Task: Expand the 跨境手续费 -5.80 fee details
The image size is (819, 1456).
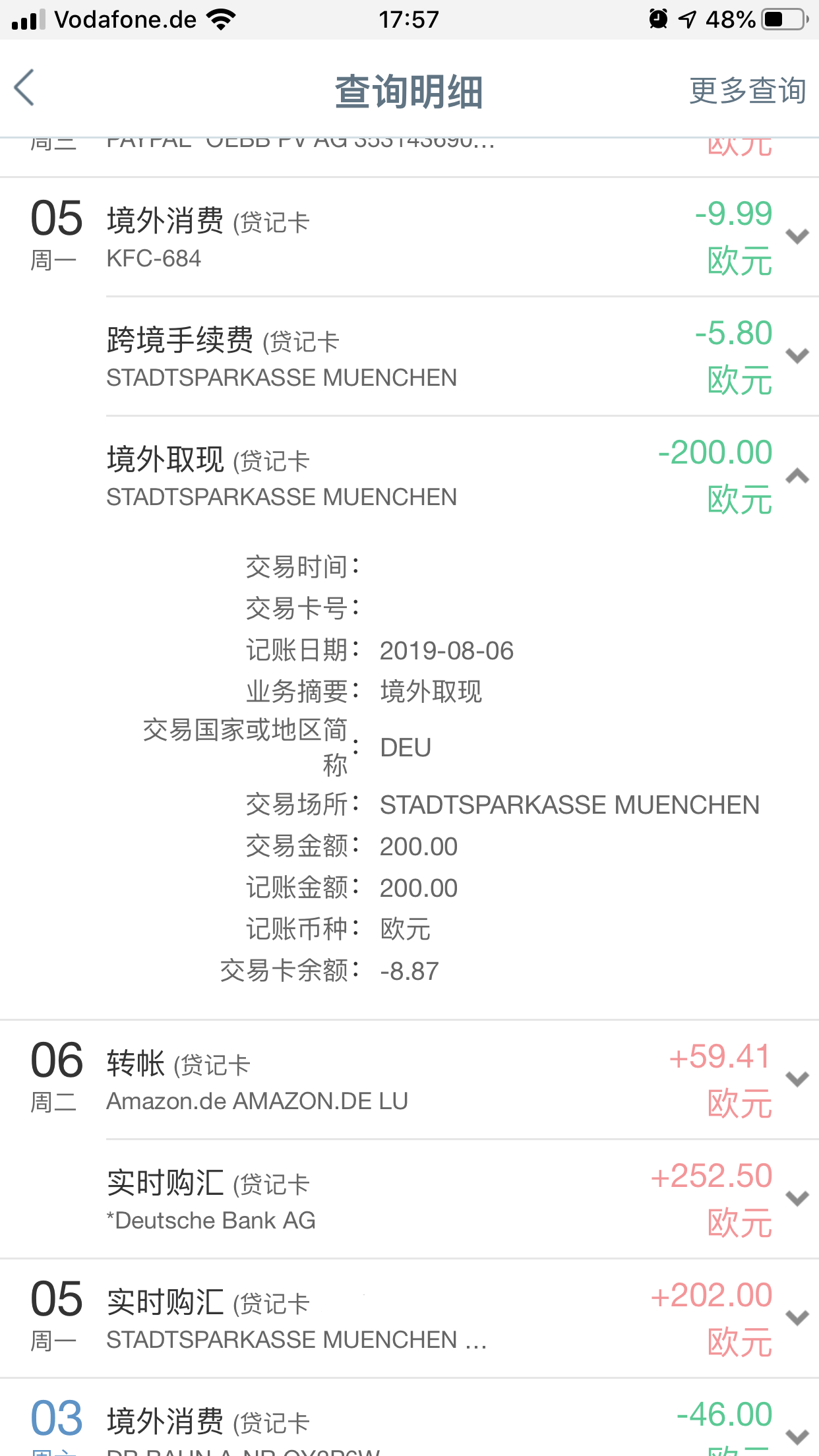Action: pyautogui.click(x=797, y=356)
